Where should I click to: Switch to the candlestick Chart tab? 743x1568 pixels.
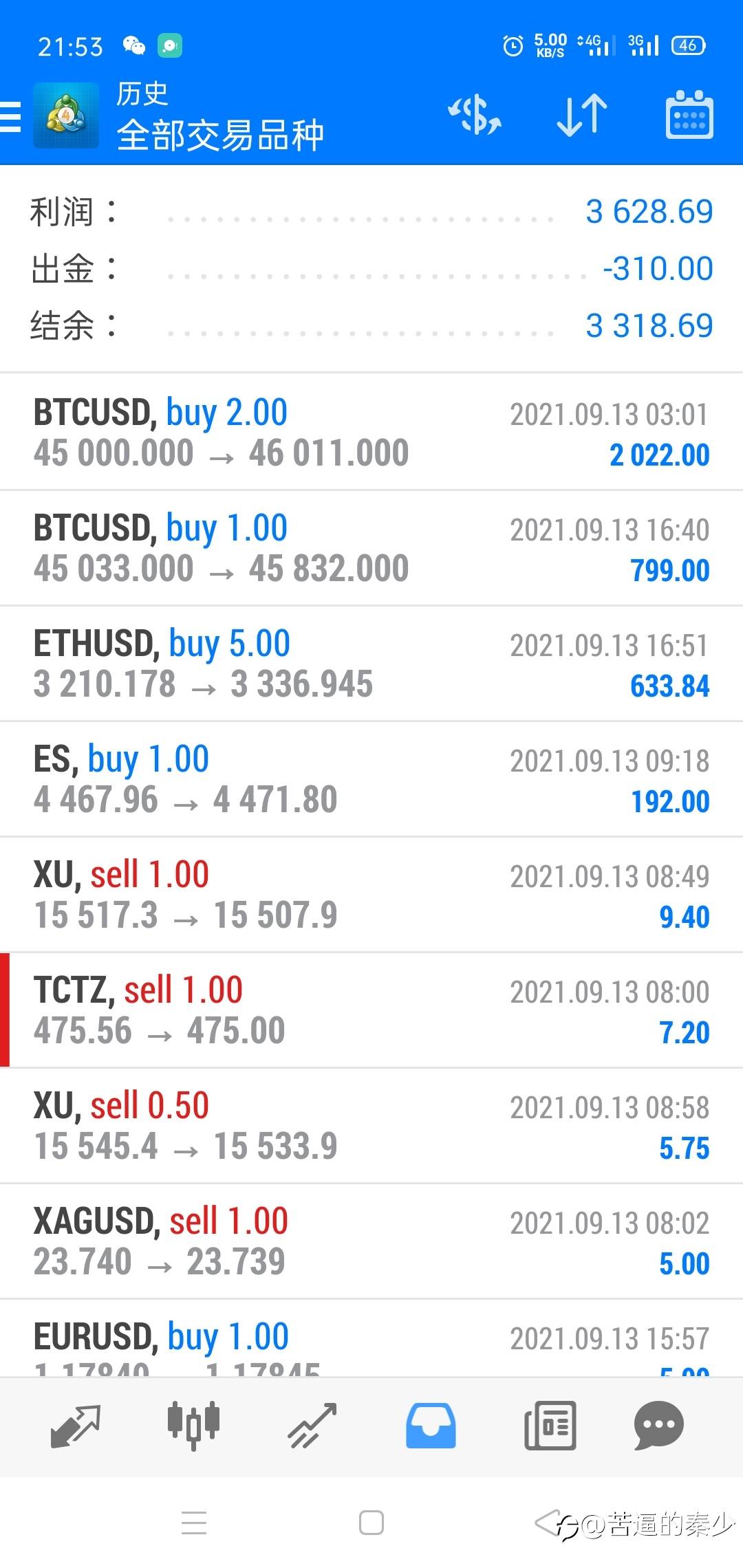point(193,1426)
